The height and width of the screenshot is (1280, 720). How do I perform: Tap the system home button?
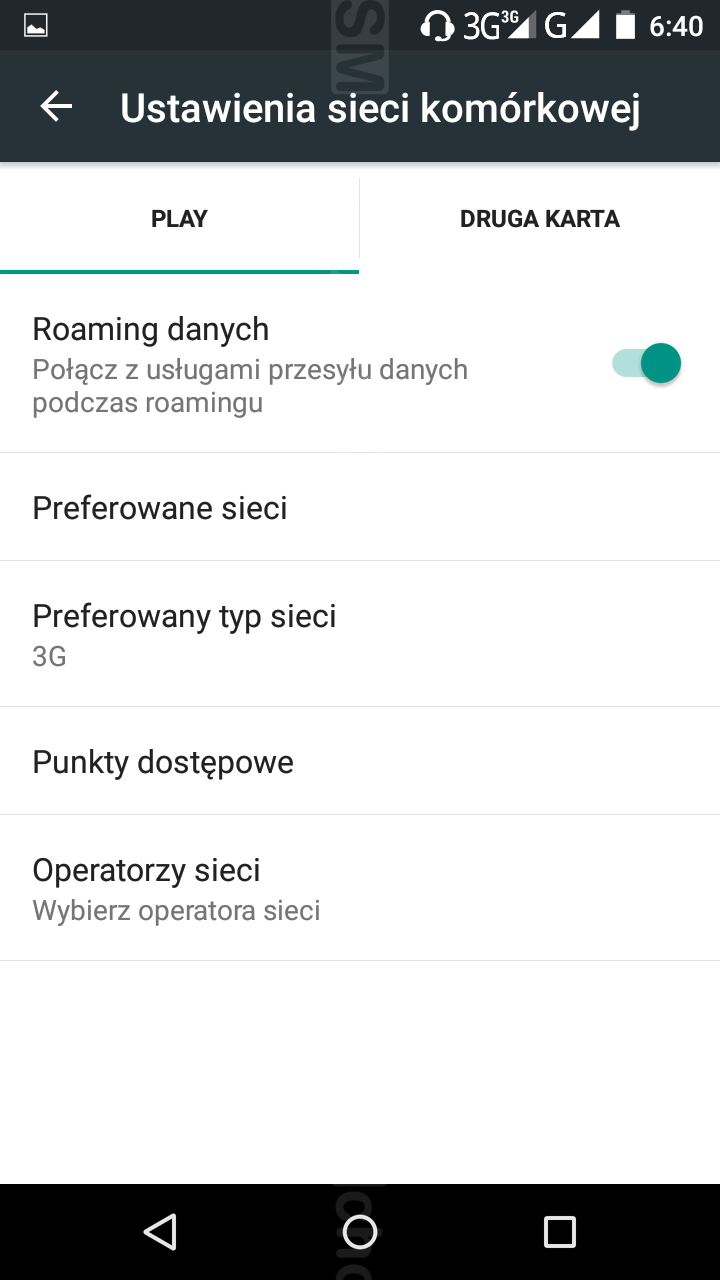pos(360,1232)
